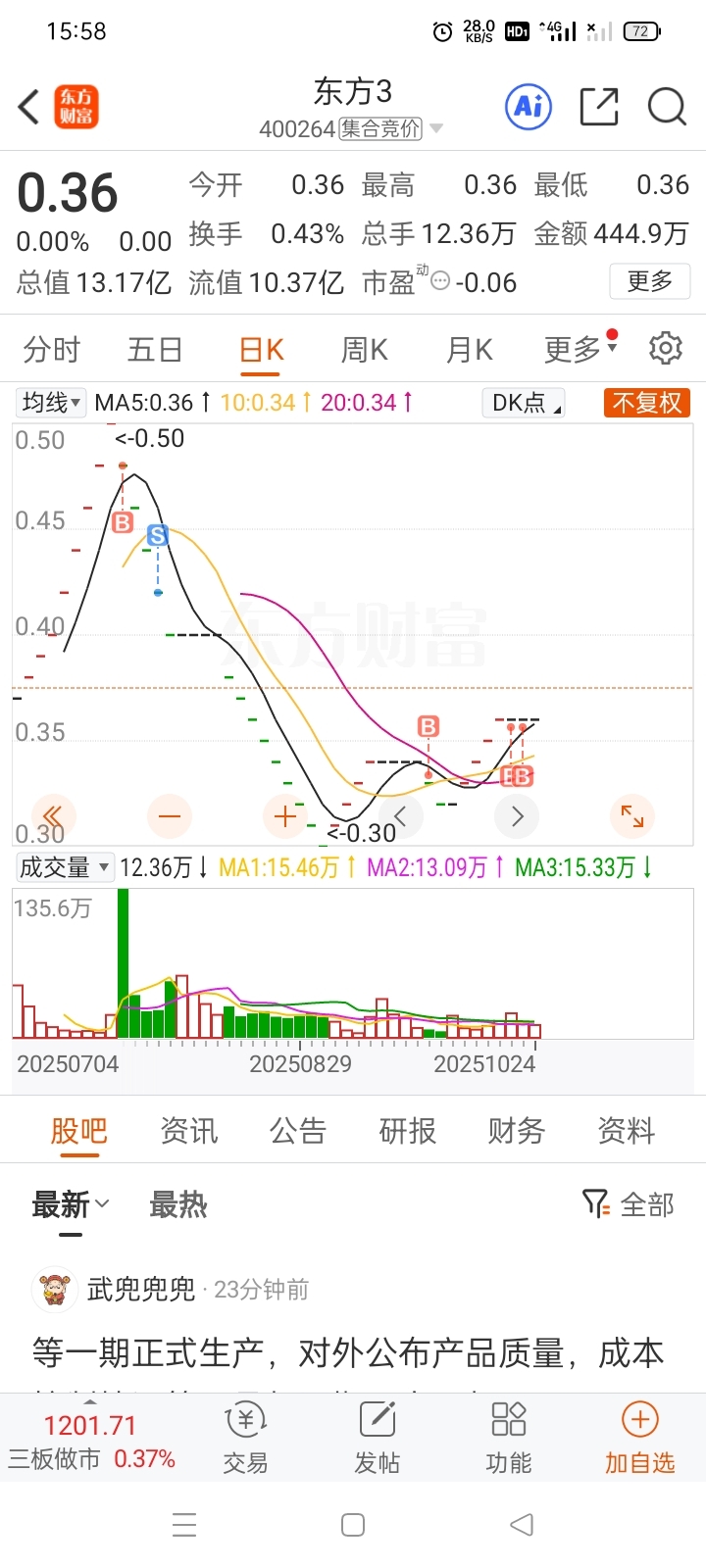Switch to the 周K chart tab
This screenshot has width=706, height=1568.
click(x=364, y=350)
